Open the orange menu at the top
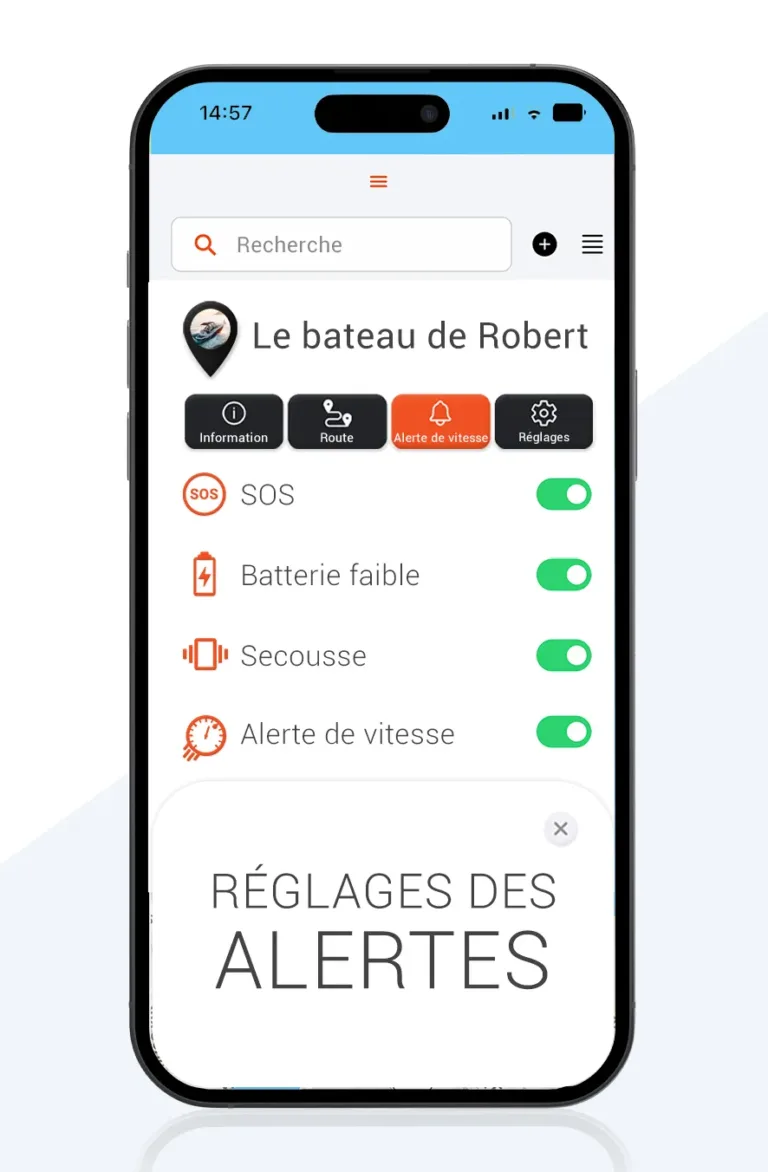Image resolution: width=768 pixels, height=1172 pixels. pos(378,181)
